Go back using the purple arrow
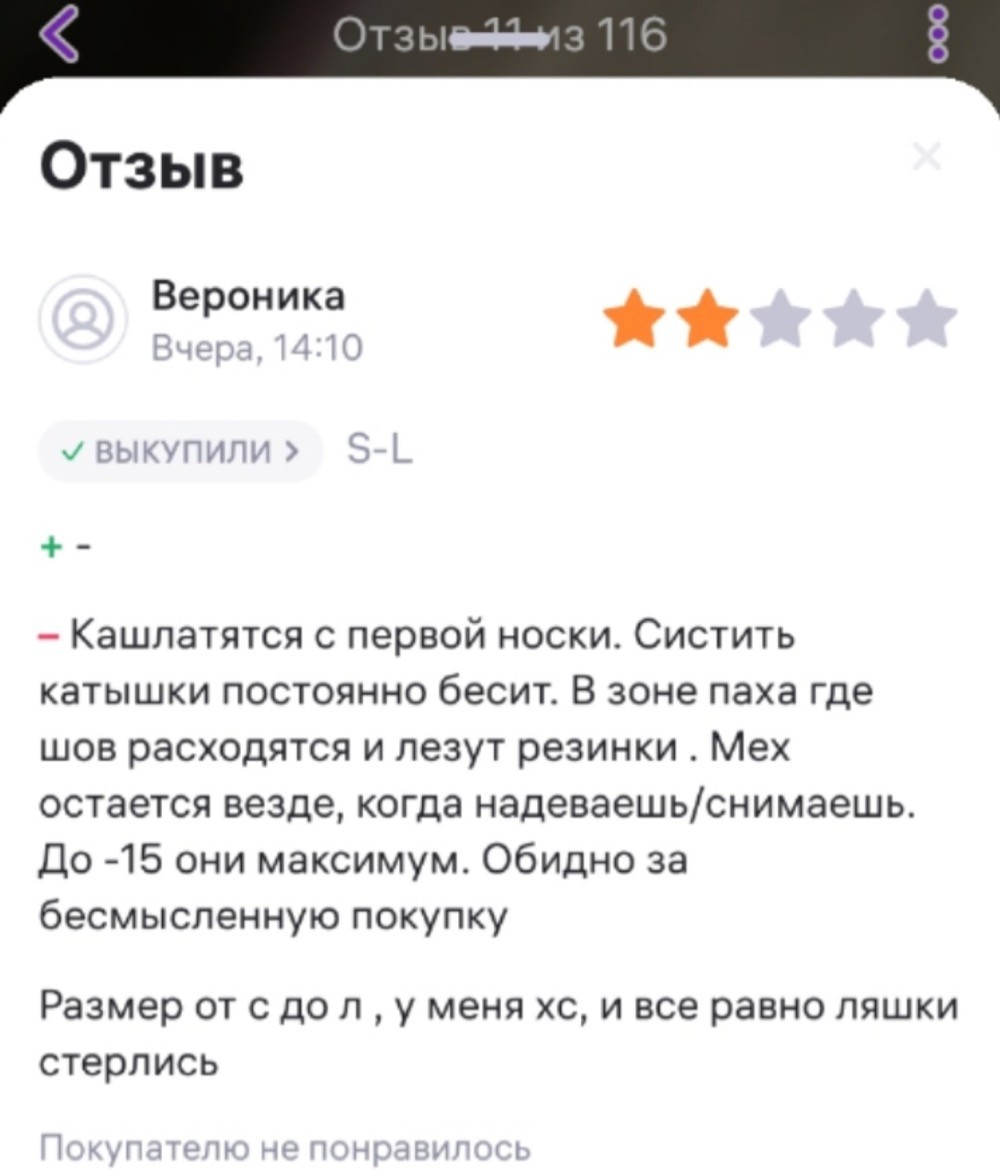 point(58,35)
